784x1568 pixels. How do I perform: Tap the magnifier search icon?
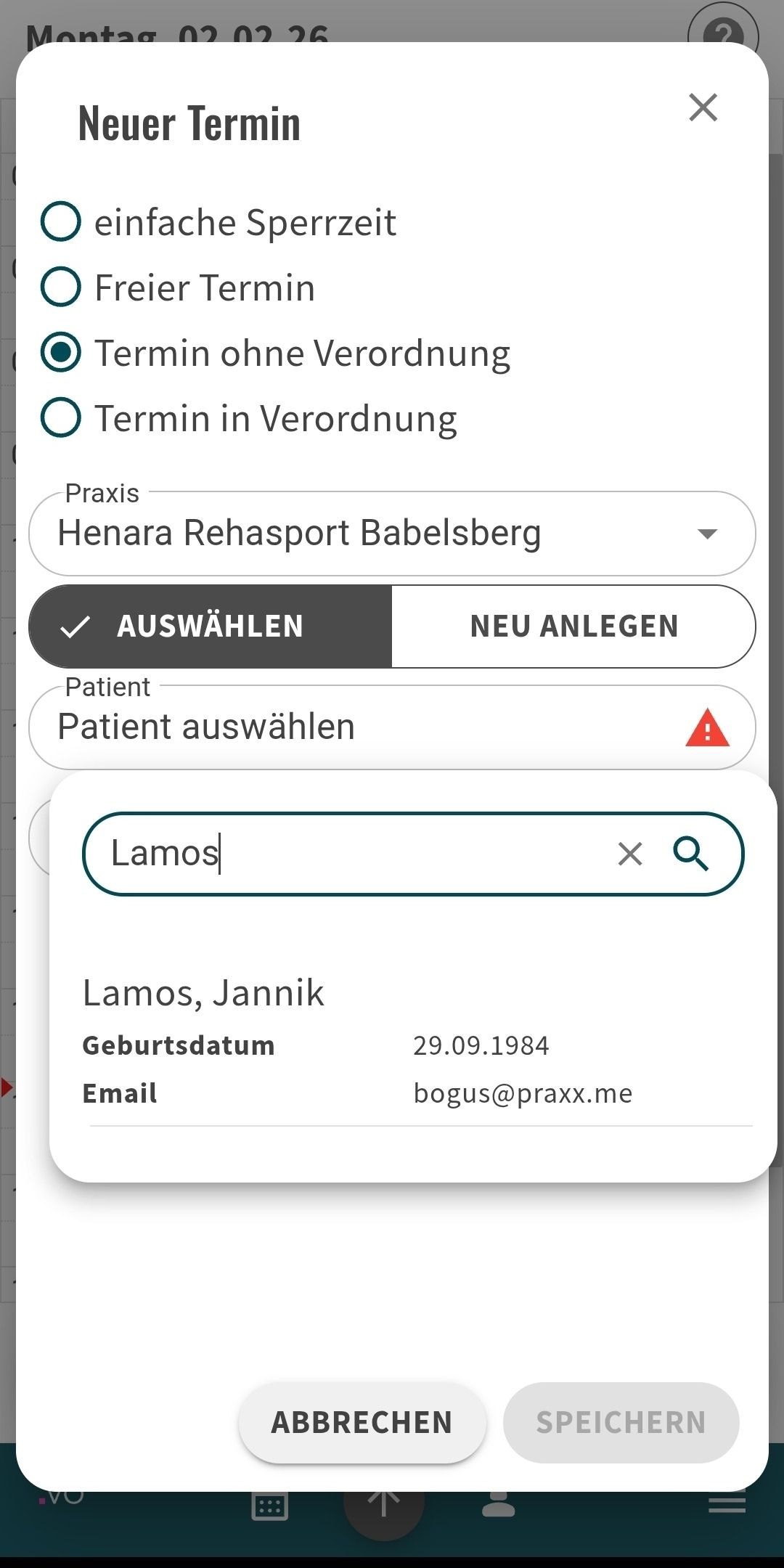coord(690,854)
